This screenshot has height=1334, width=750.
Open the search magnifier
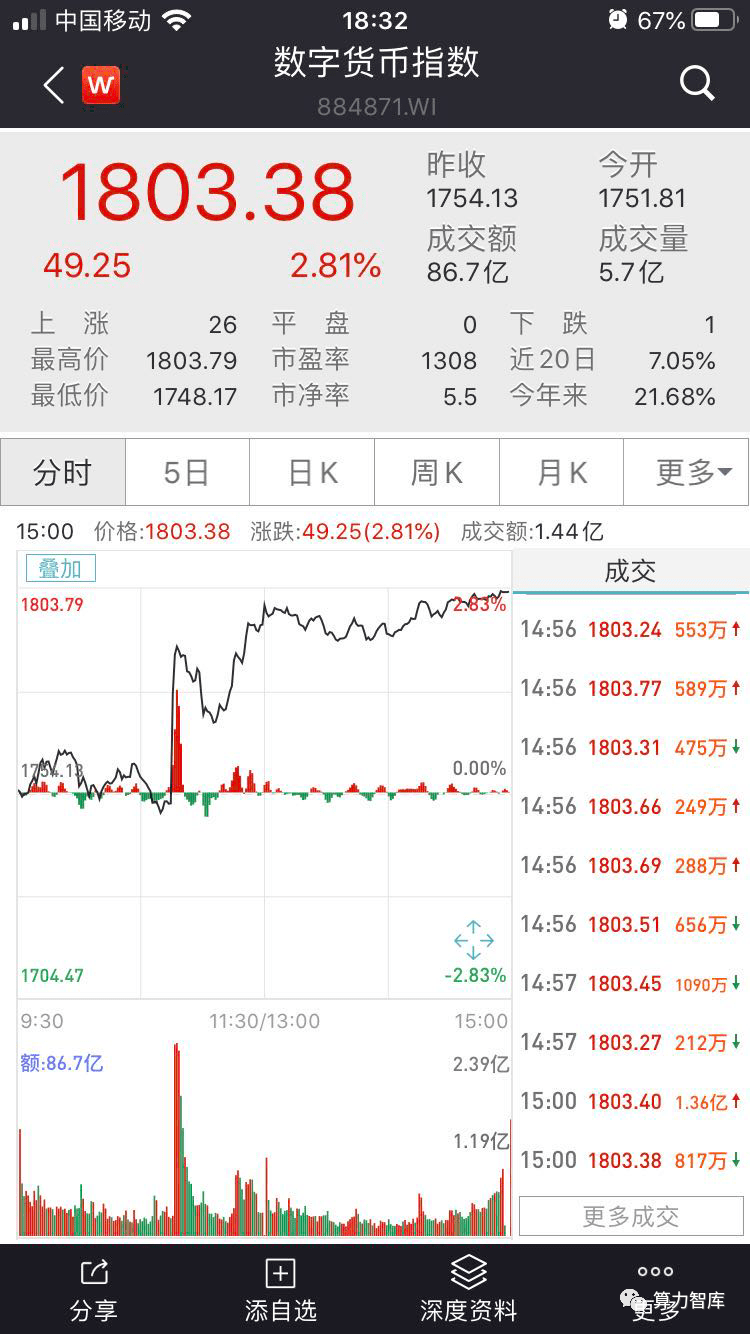[x=696, y=84]
